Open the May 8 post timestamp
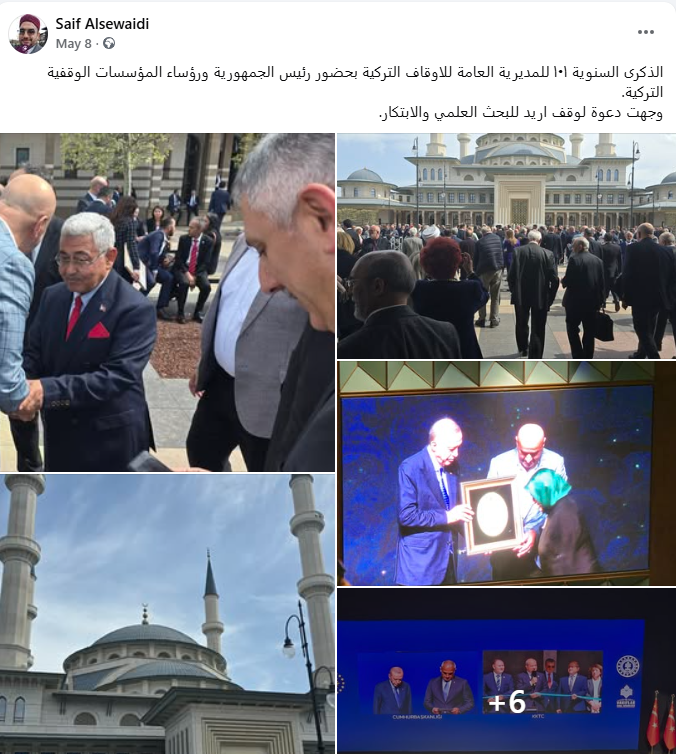Viewport: 676px width, 754px height. 74,44
